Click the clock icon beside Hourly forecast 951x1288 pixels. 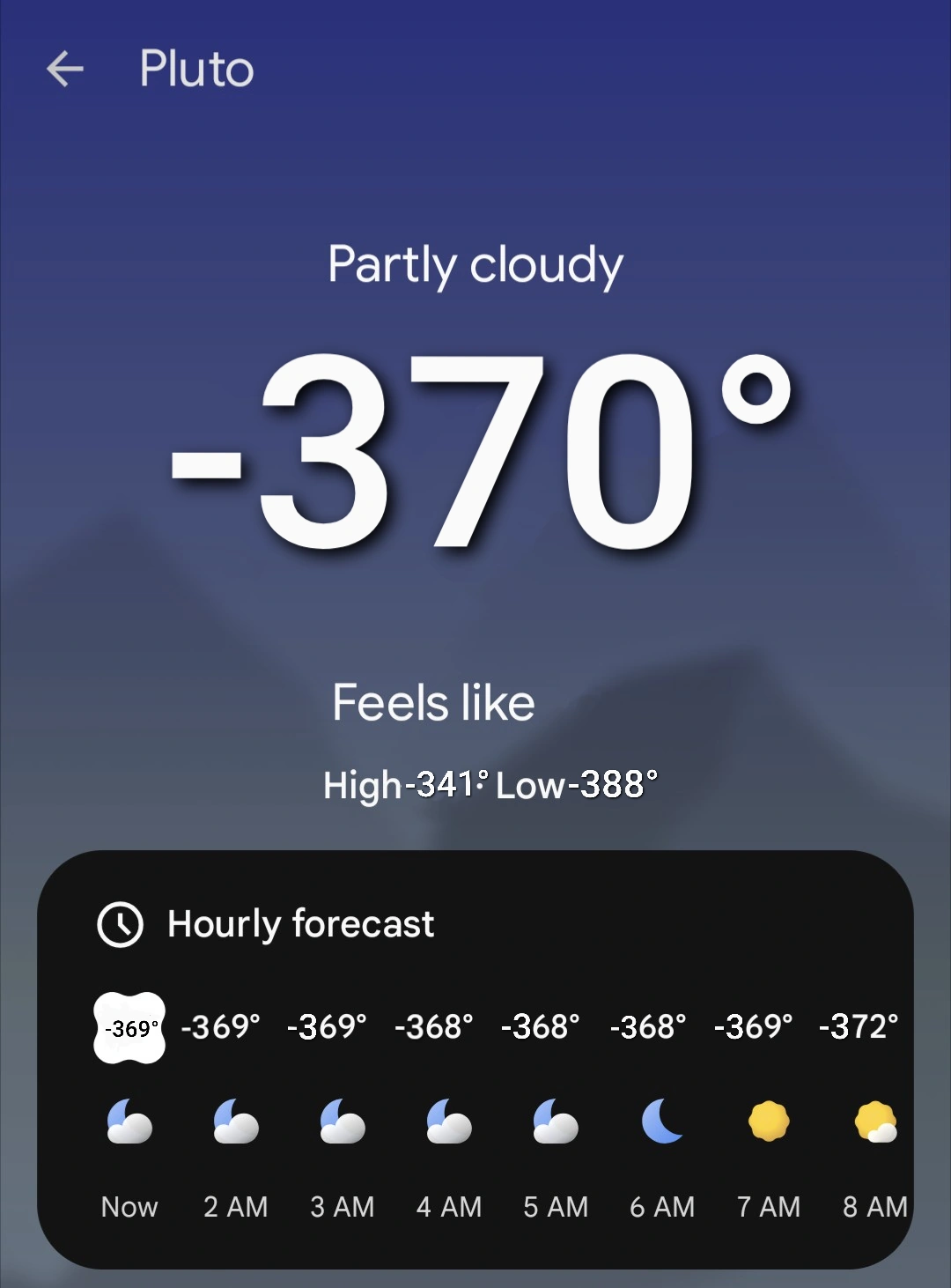tap(121, 924)
